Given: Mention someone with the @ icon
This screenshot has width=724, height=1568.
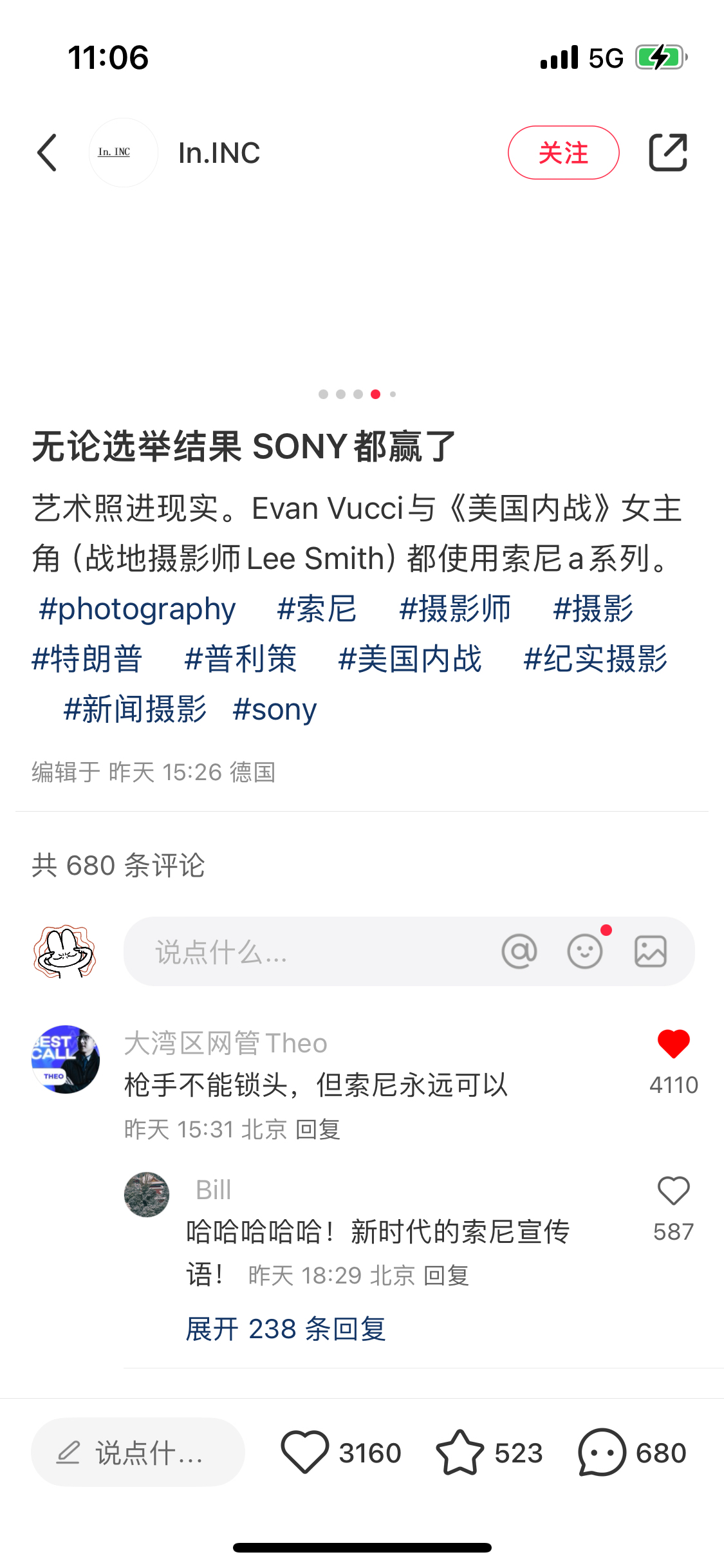Looking at the screenshot, I should pyautogui.click(x=519, y=951).
